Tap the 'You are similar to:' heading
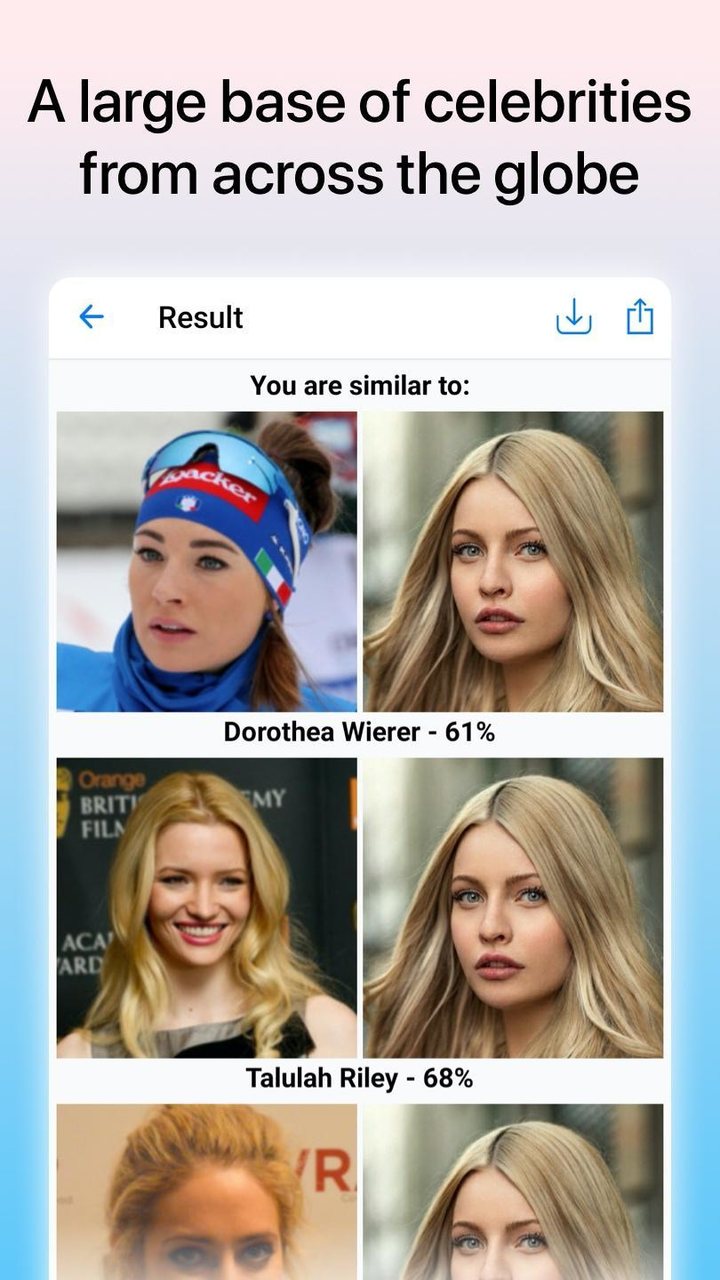The width and height of the screenshot is (720, 1280). point(360,385)
